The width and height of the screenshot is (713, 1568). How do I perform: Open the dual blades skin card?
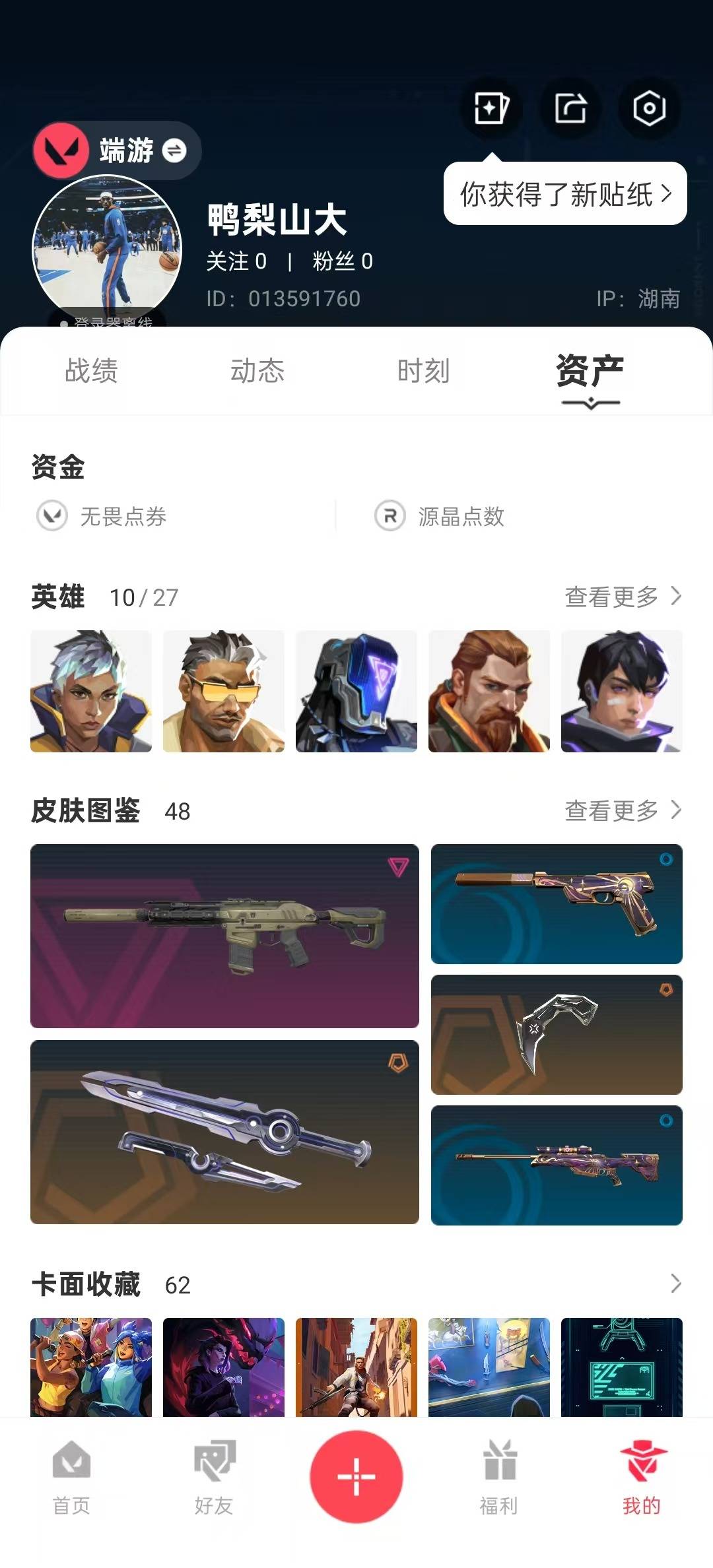click(224, 1132)
